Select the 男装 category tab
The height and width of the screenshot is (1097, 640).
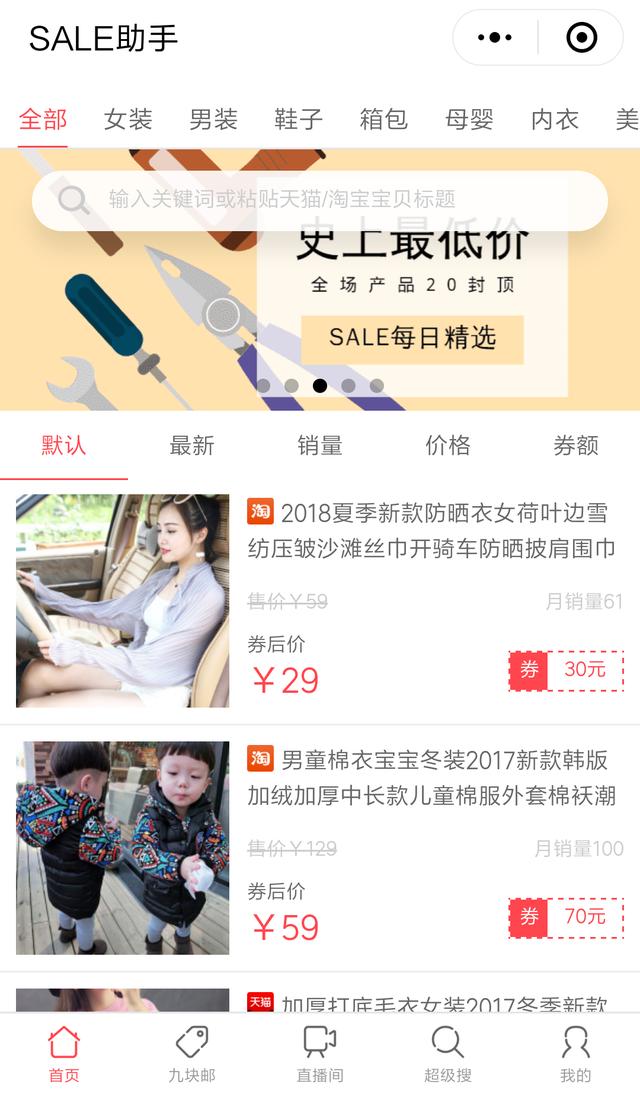coord(213,119)
